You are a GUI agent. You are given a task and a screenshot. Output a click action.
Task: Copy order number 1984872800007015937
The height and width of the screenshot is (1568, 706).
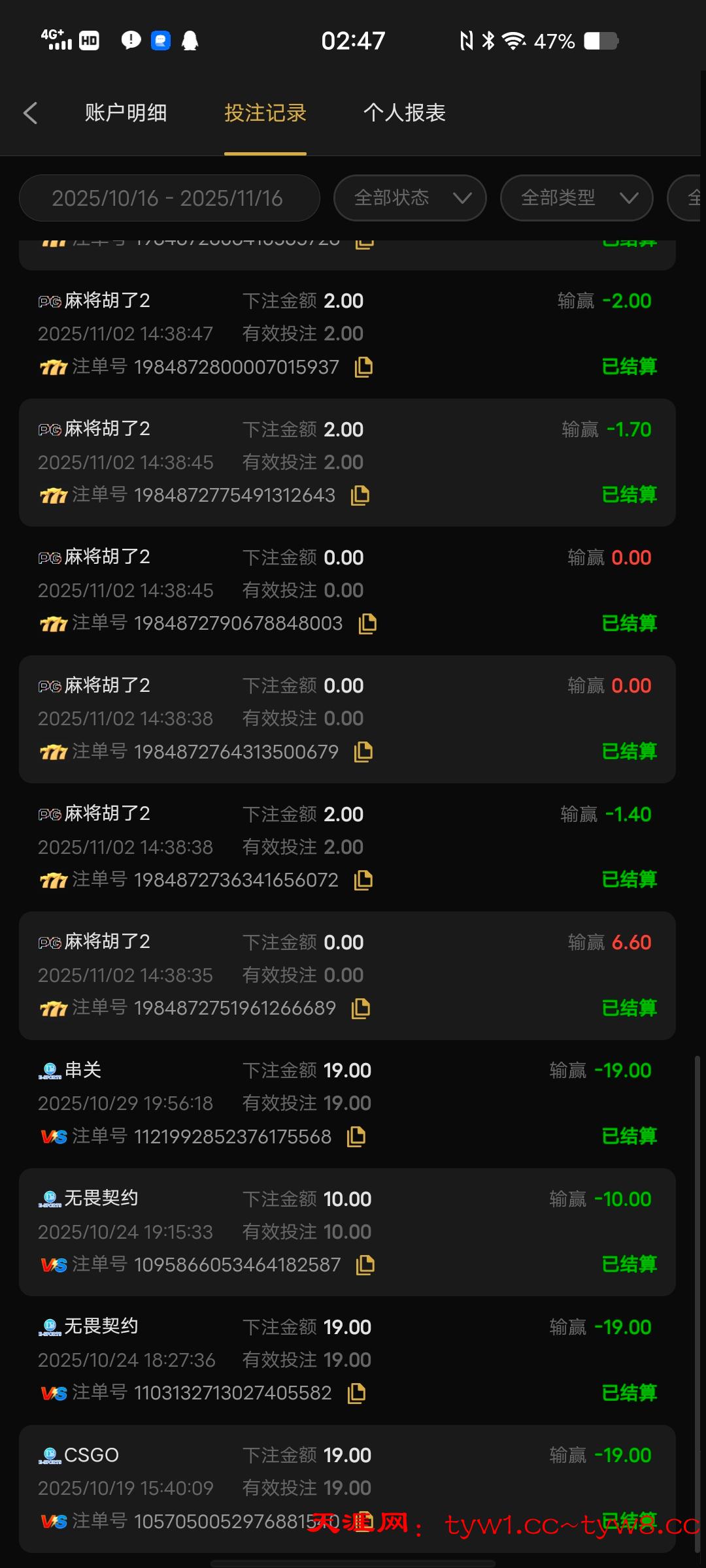(363, 367)
